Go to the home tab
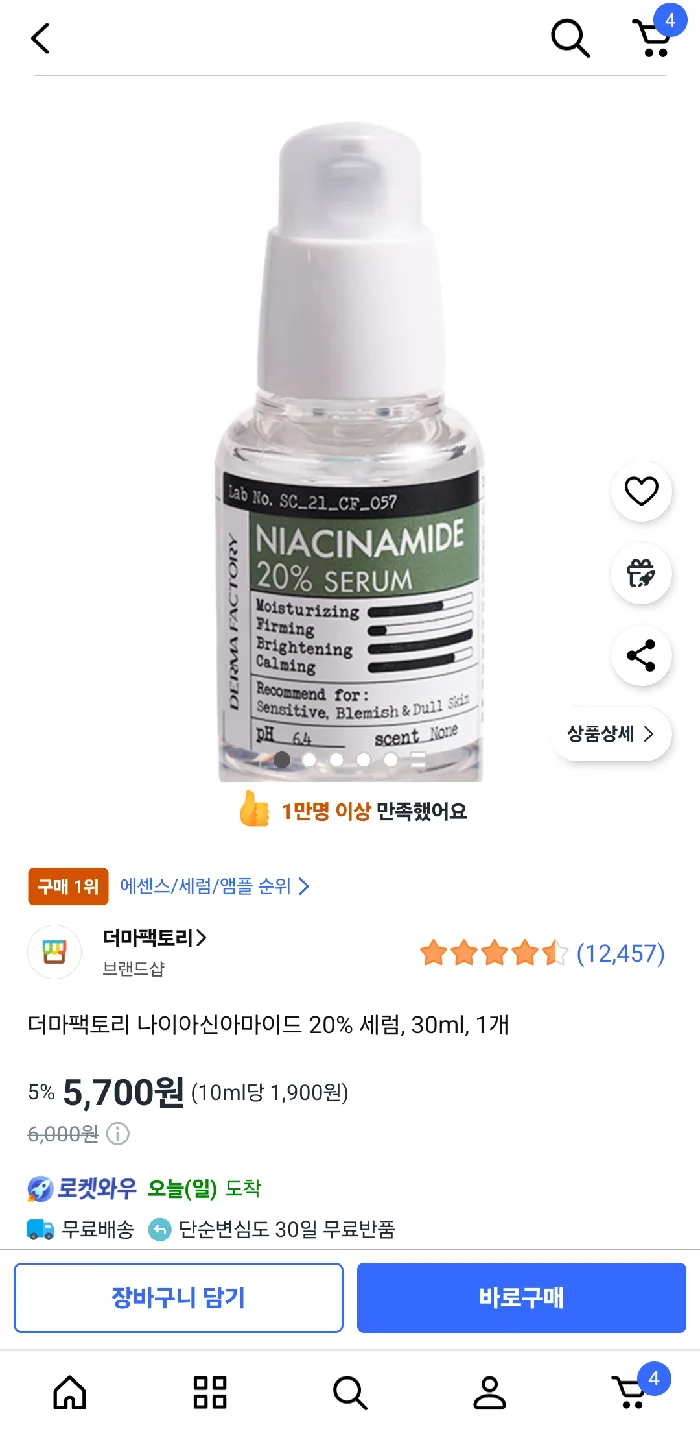 pyautogui.click(x=70, y=1391)
